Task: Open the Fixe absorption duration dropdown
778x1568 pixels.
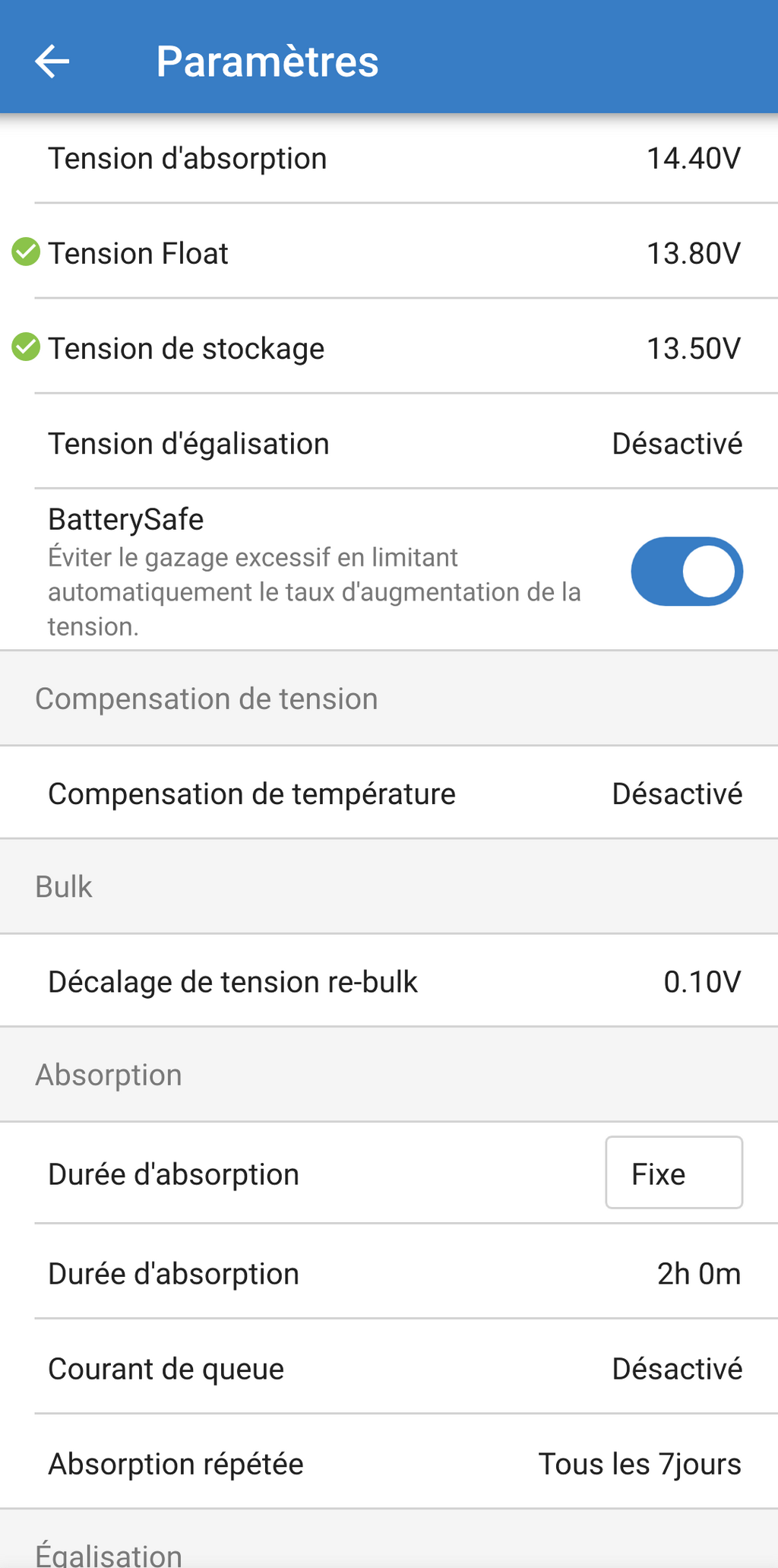Action: coord(673,1172)
